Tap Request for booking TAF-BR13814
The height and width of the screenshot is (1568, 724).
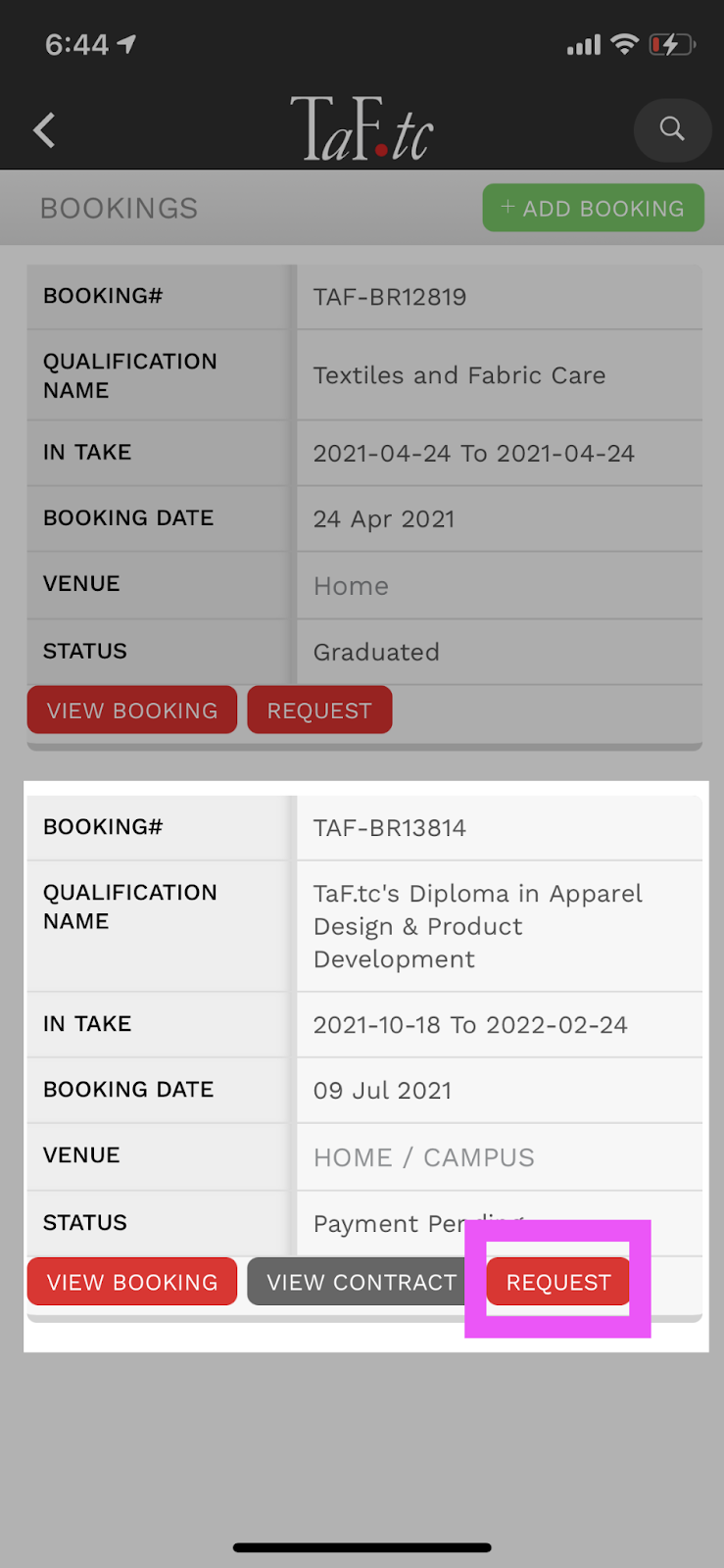pos(558,1282)
